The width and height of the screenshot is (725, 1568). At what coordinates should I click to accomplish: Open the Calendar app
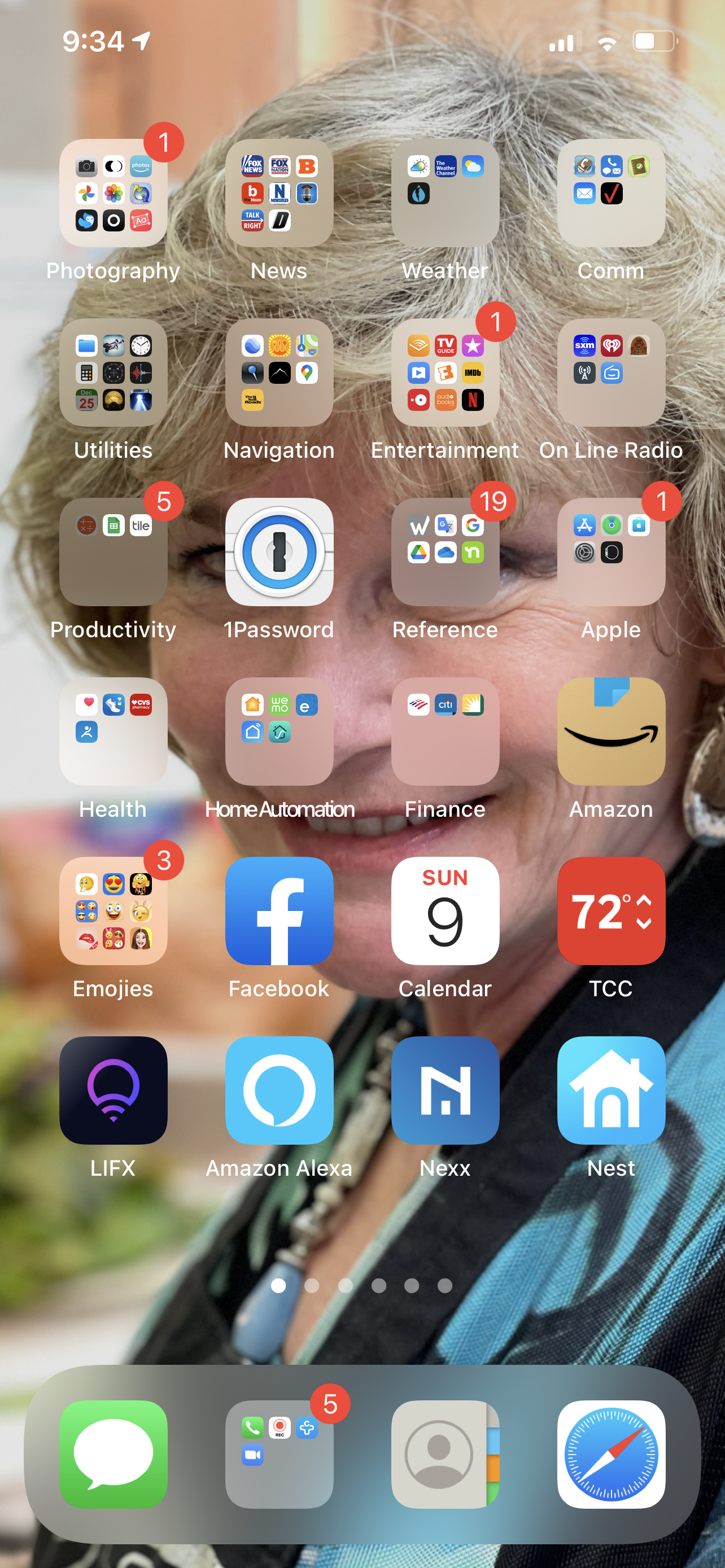point(446,911)
